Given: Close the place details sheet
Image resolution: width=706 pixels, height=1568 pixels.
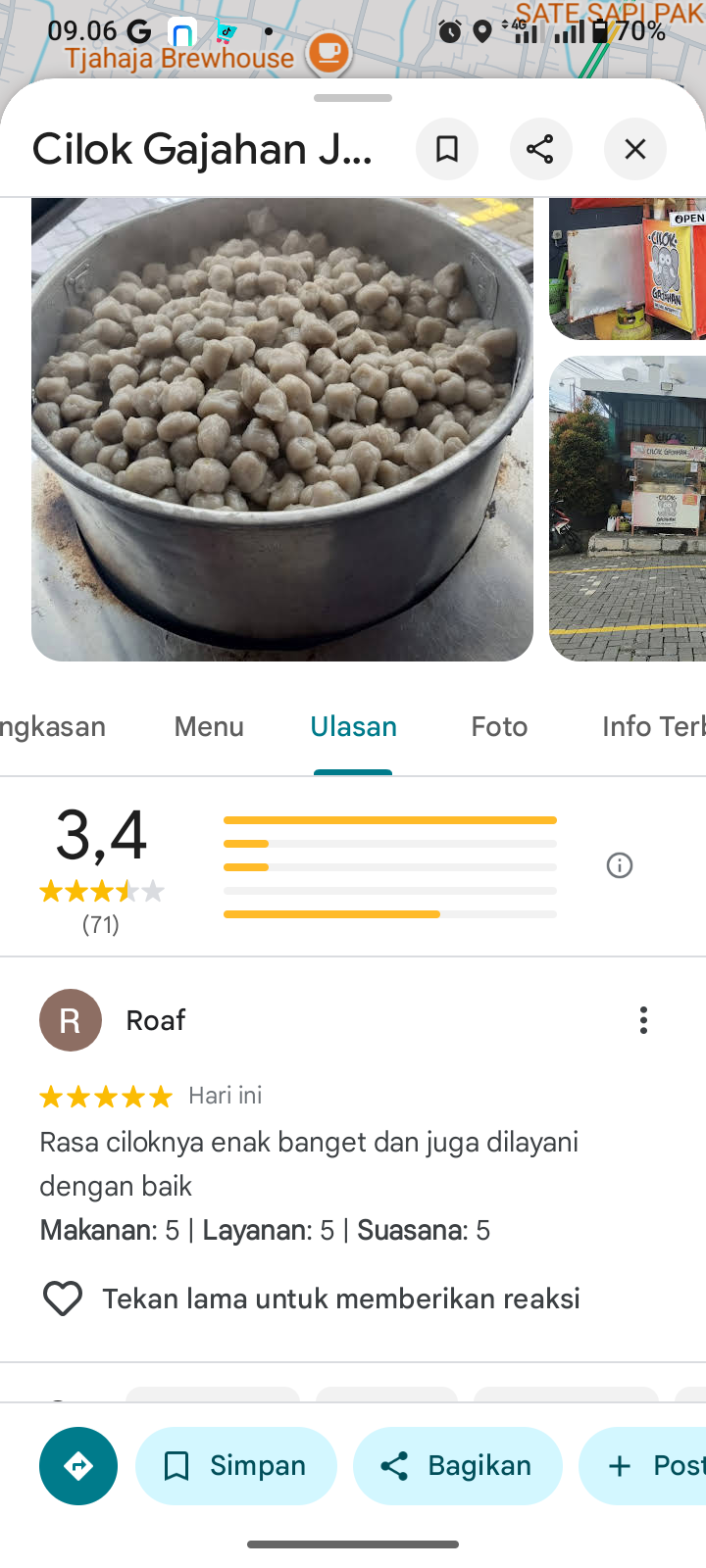Looking at the screenshot, I should tap(635, 149).
